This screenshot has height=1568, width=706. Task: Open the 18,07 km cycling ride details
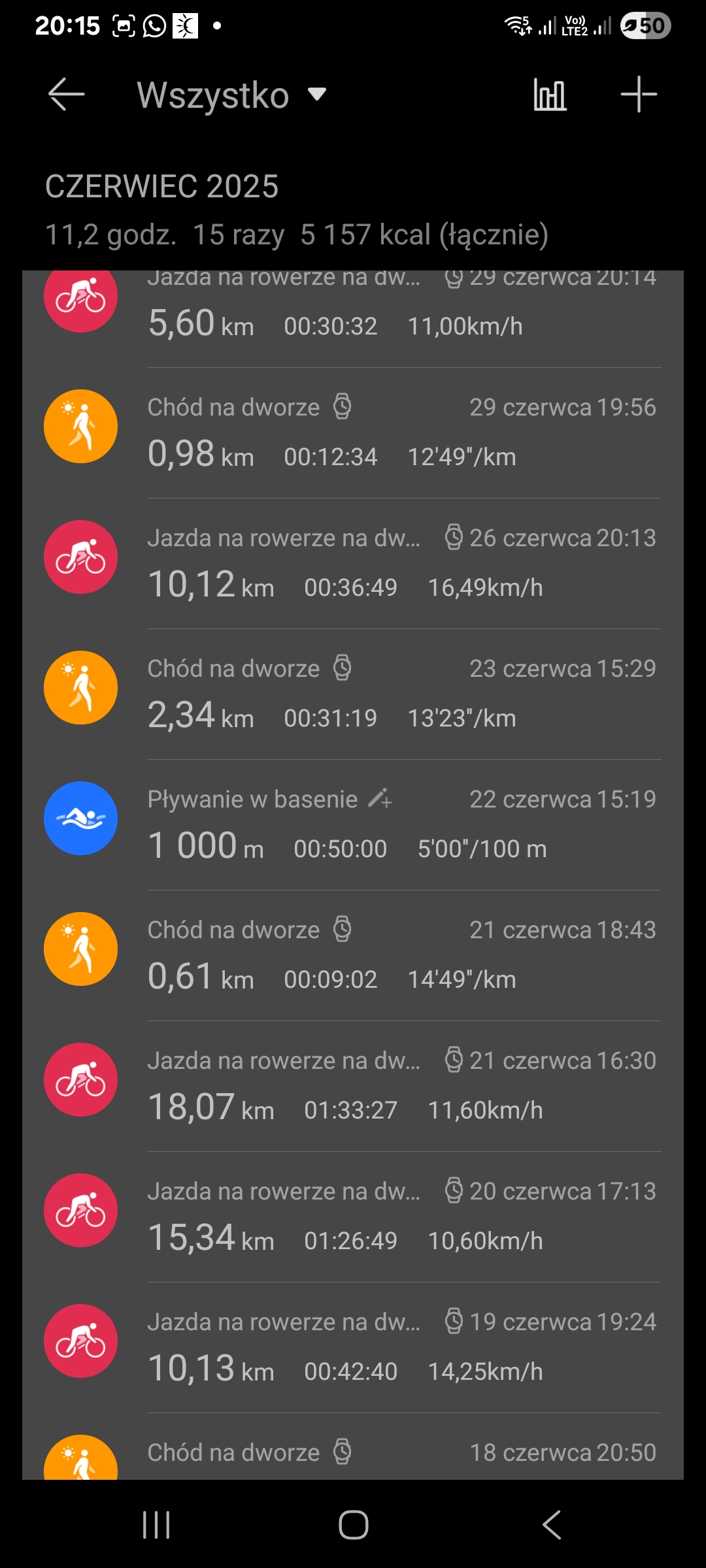pyautogui.click(x=353, y=1086)
